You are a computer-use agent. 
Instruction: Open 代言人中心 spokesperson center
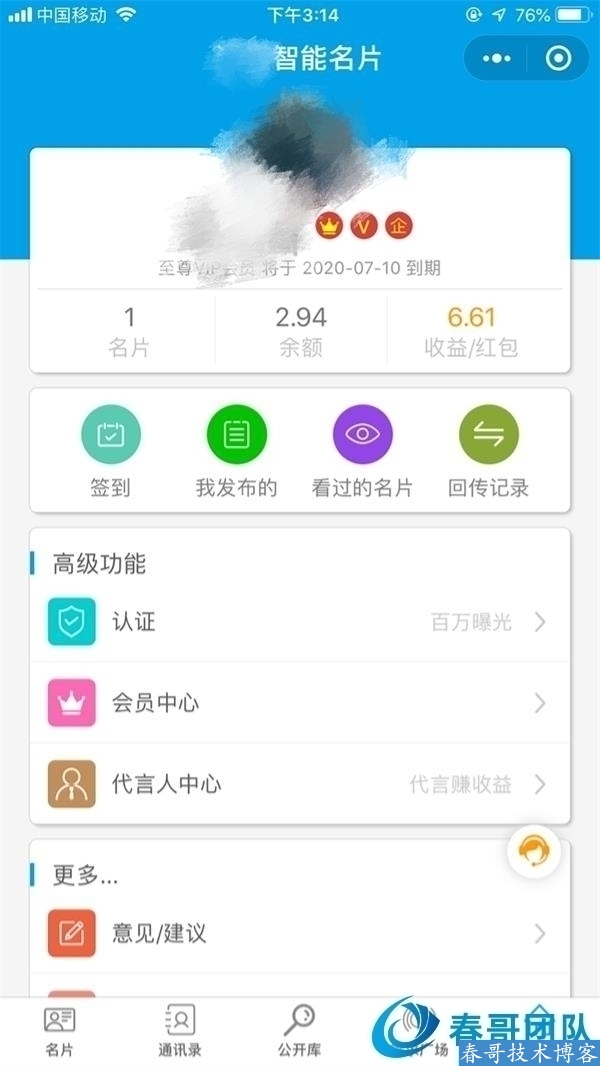[300, 784]
